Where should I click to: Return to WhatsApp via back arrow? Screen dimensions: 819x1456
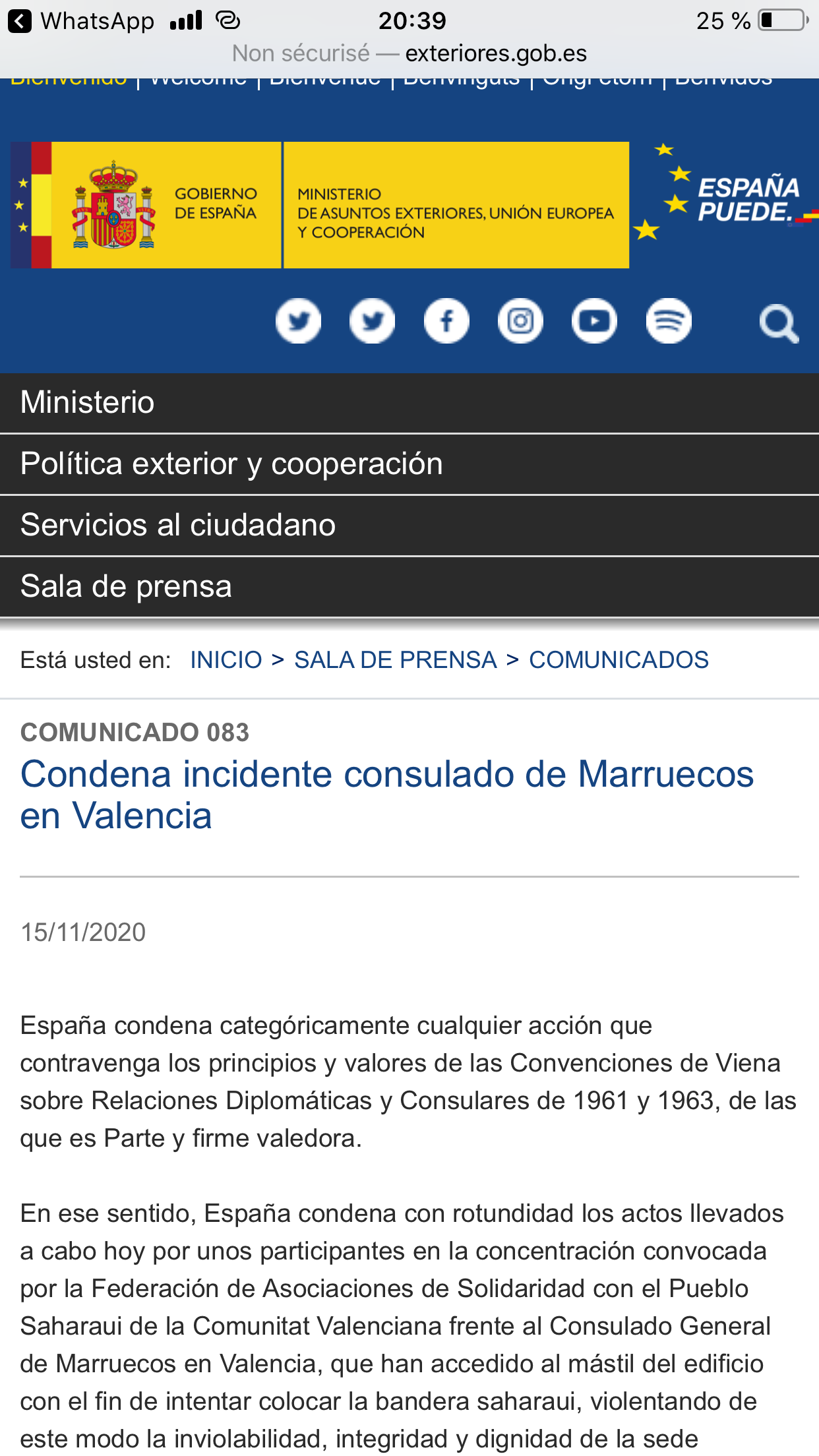(20, 21)
